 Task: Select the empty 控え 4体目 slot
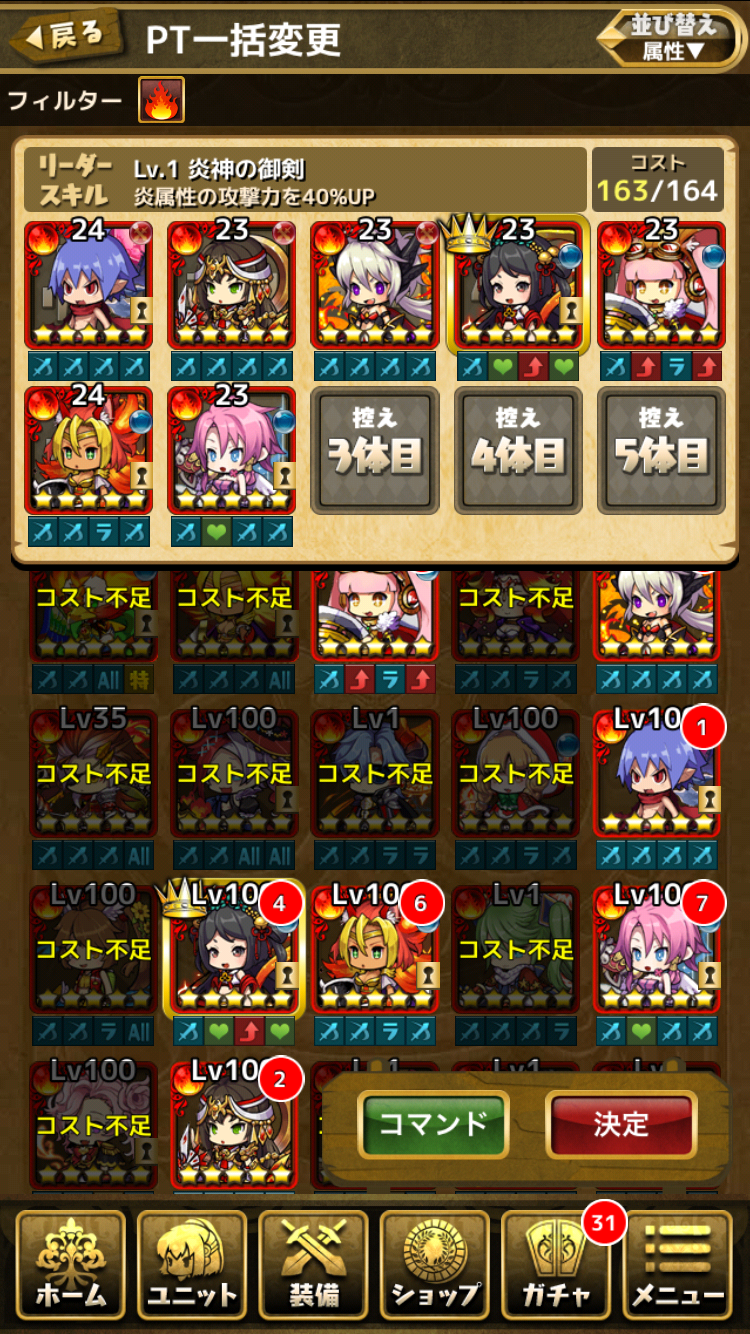pyautogui.click(x=517, y=449)
